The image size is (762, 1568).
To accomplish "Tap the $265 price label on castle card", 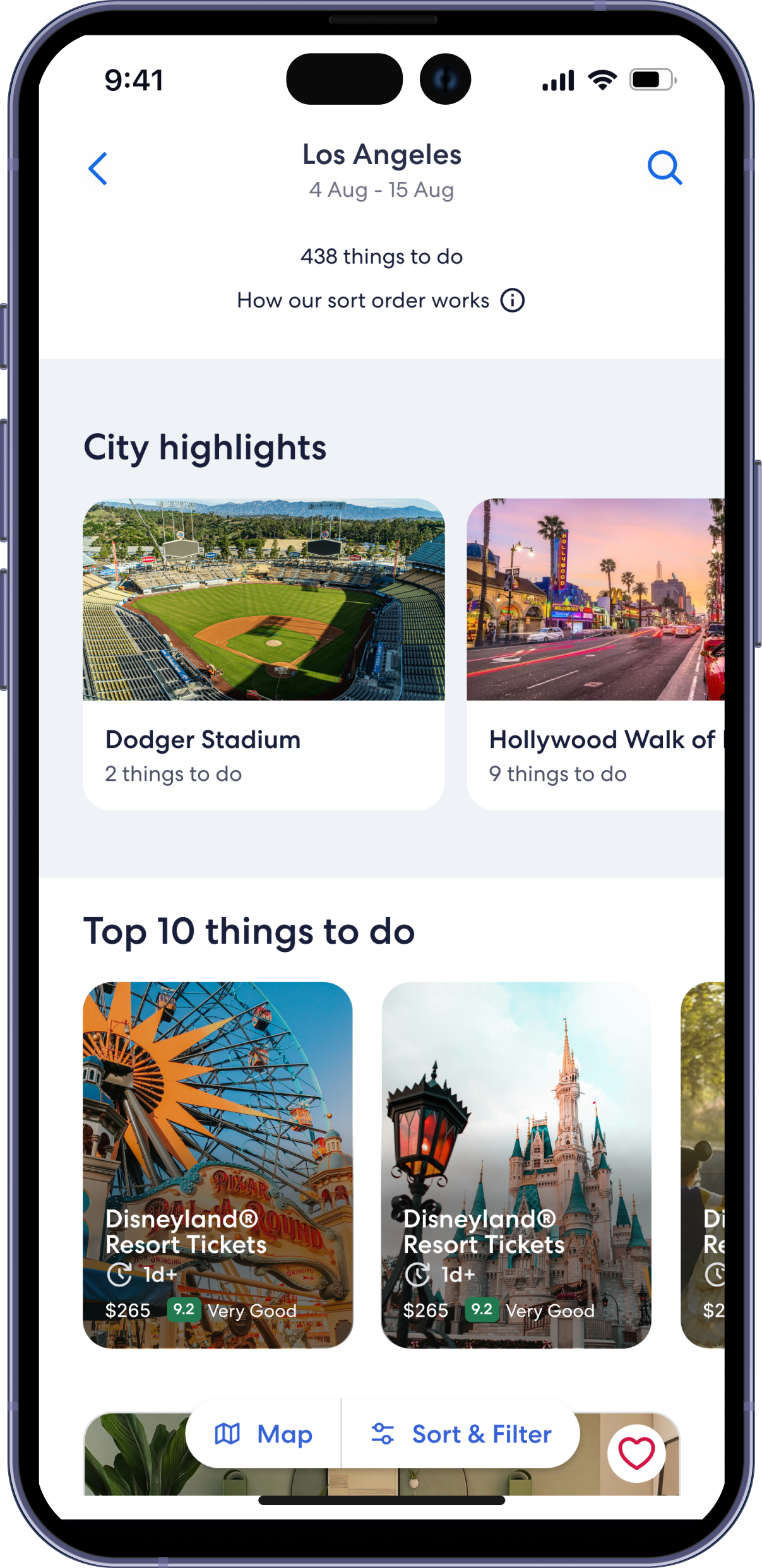I will tap(426, 1311).
